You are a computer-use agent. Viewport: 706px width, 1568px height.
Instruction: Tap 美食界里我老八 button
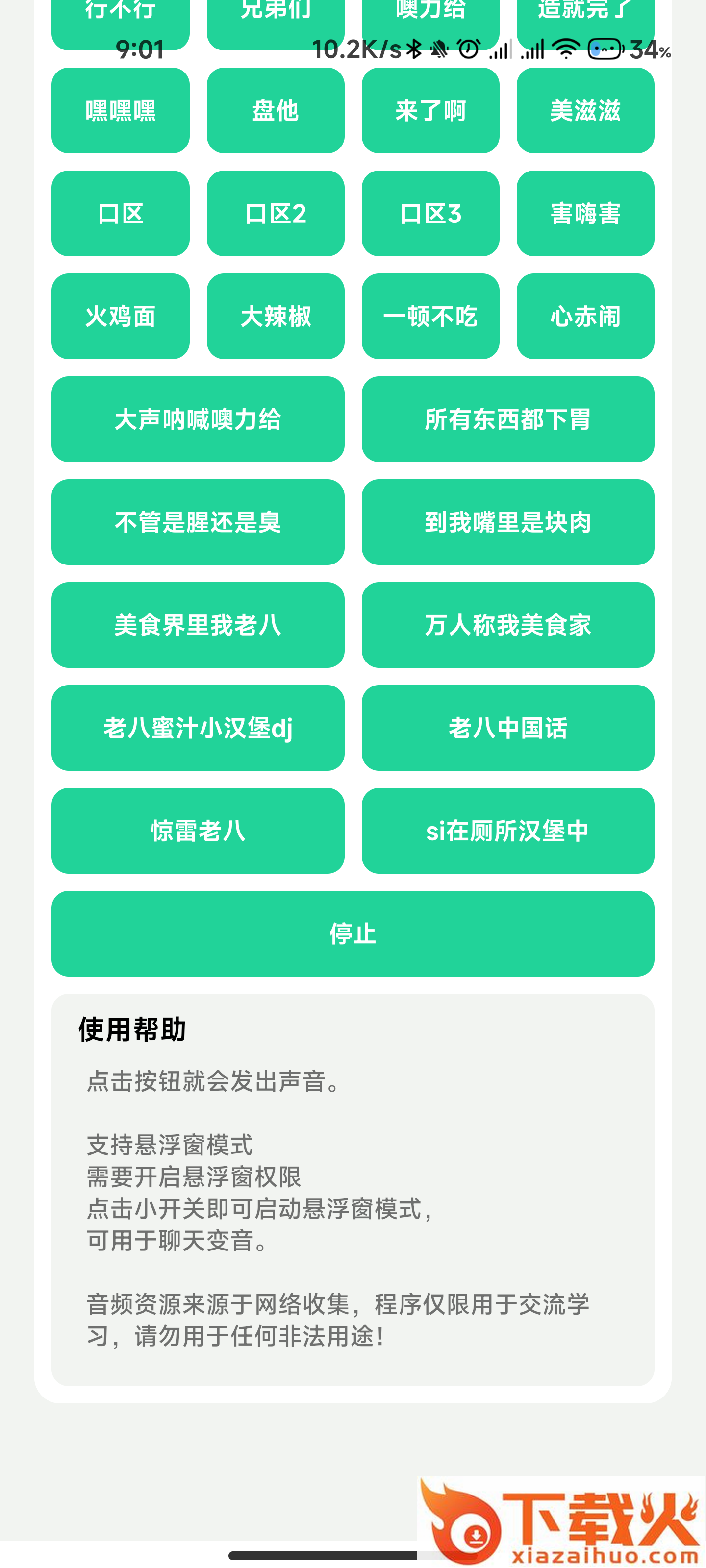pyautogui.click(x=198, y=625)
